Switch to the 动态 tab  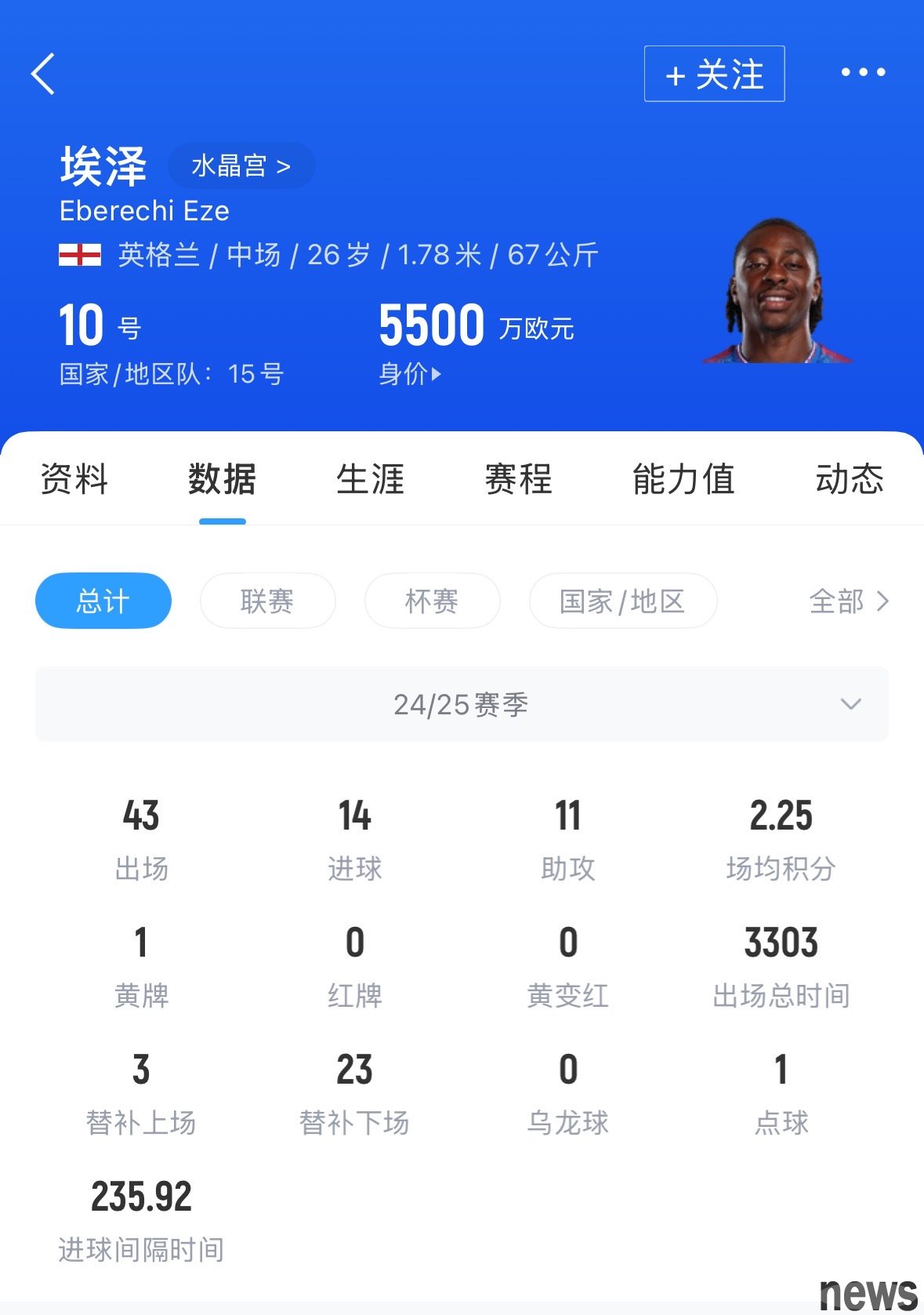(849, 479)
